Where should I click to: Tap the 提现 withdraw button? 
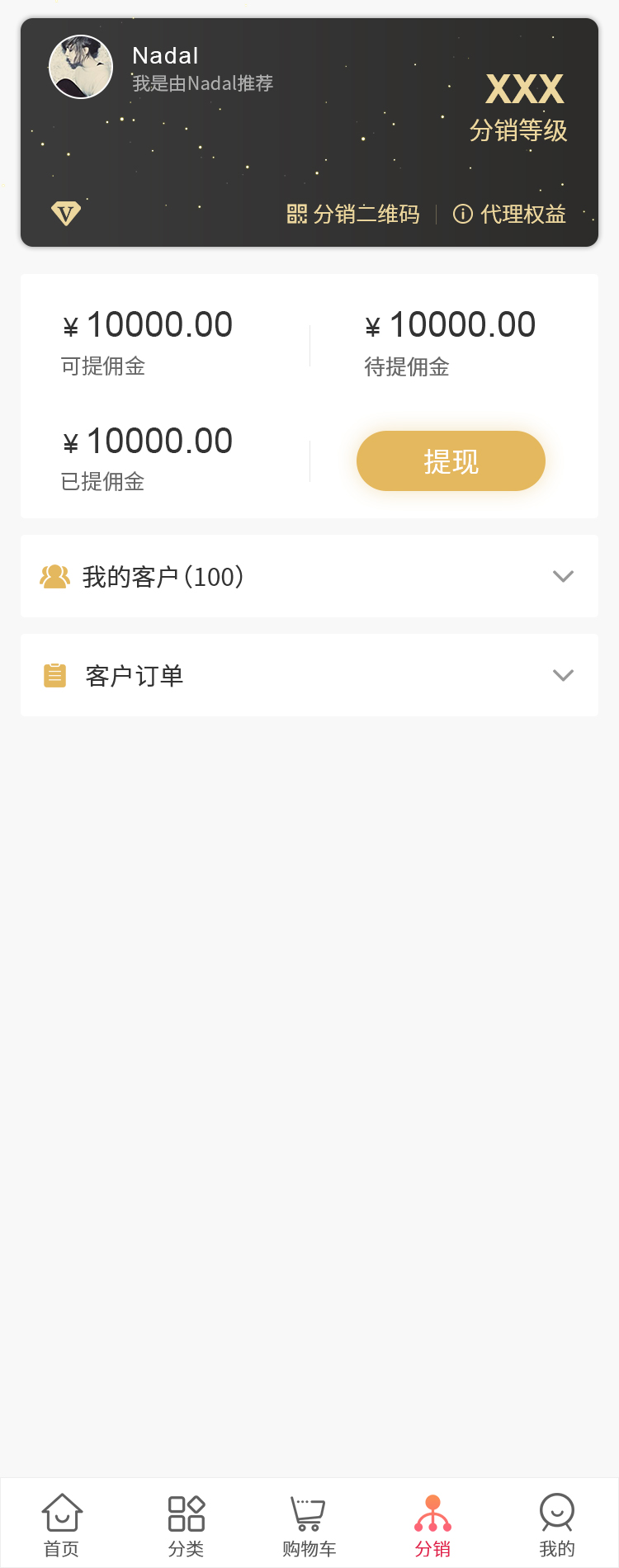click(451, 461)
